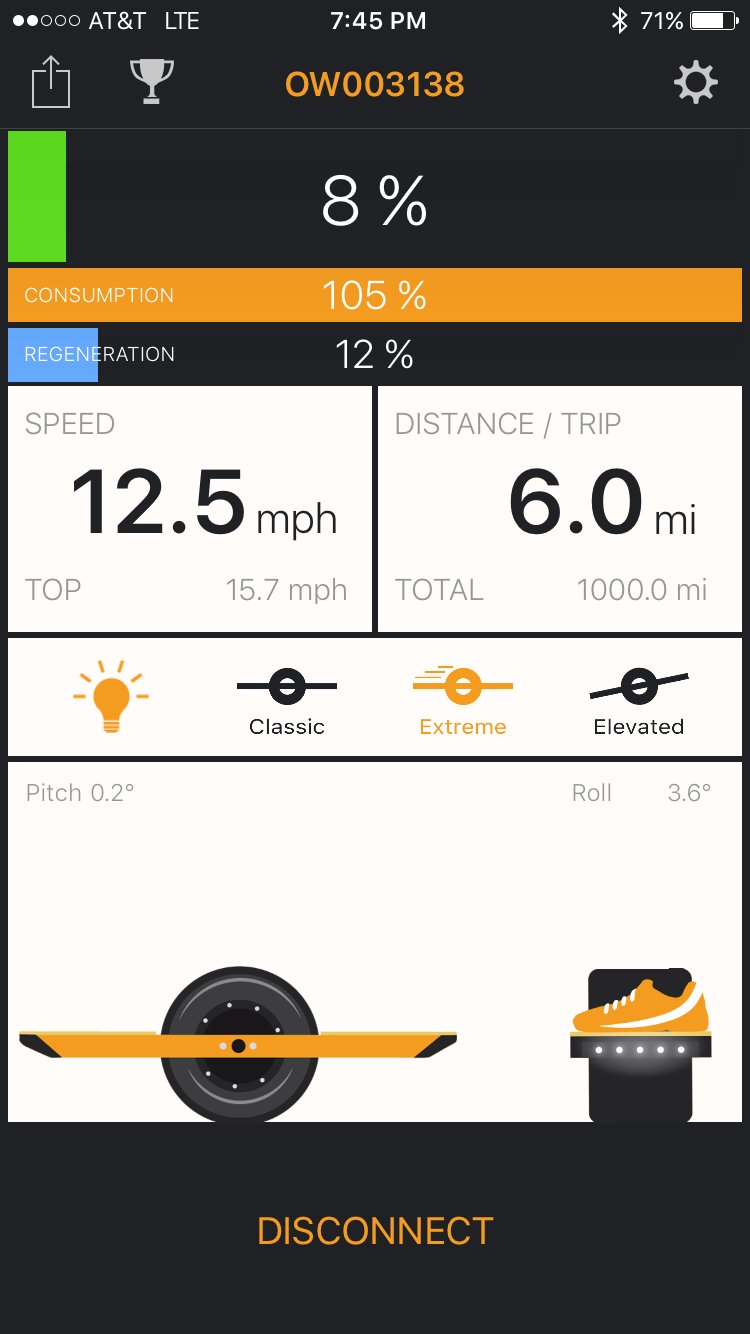Open the settings gear

tap(695, 82)
